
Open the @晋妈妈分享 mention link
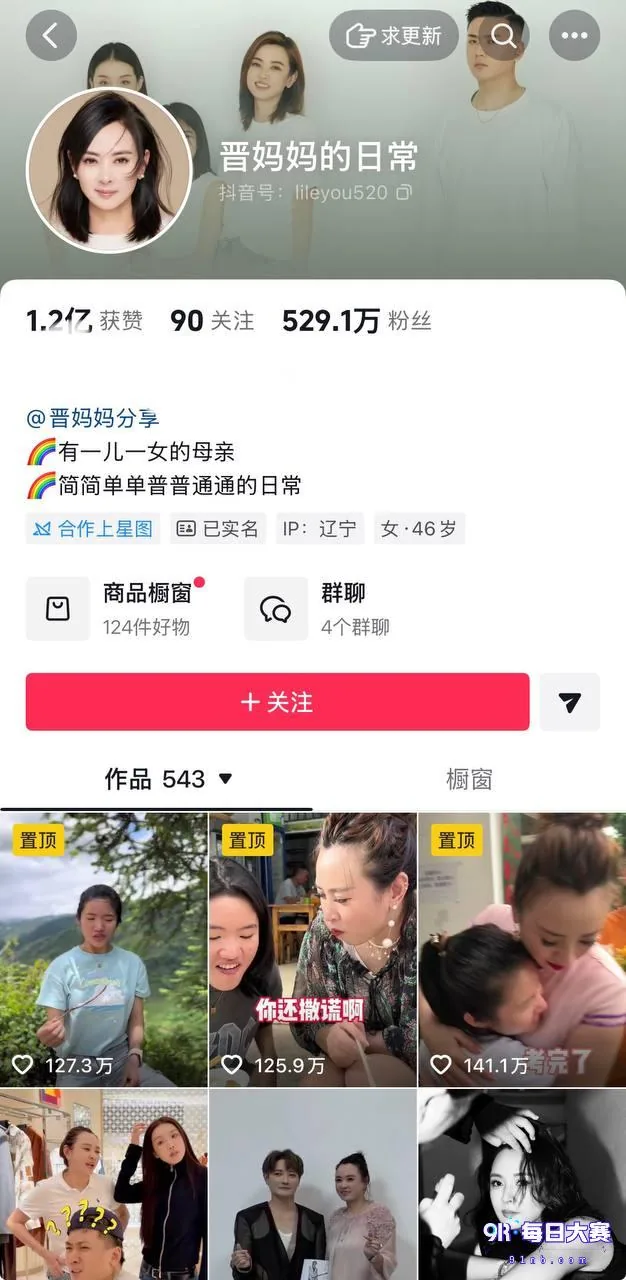click(x=93, y=418)
